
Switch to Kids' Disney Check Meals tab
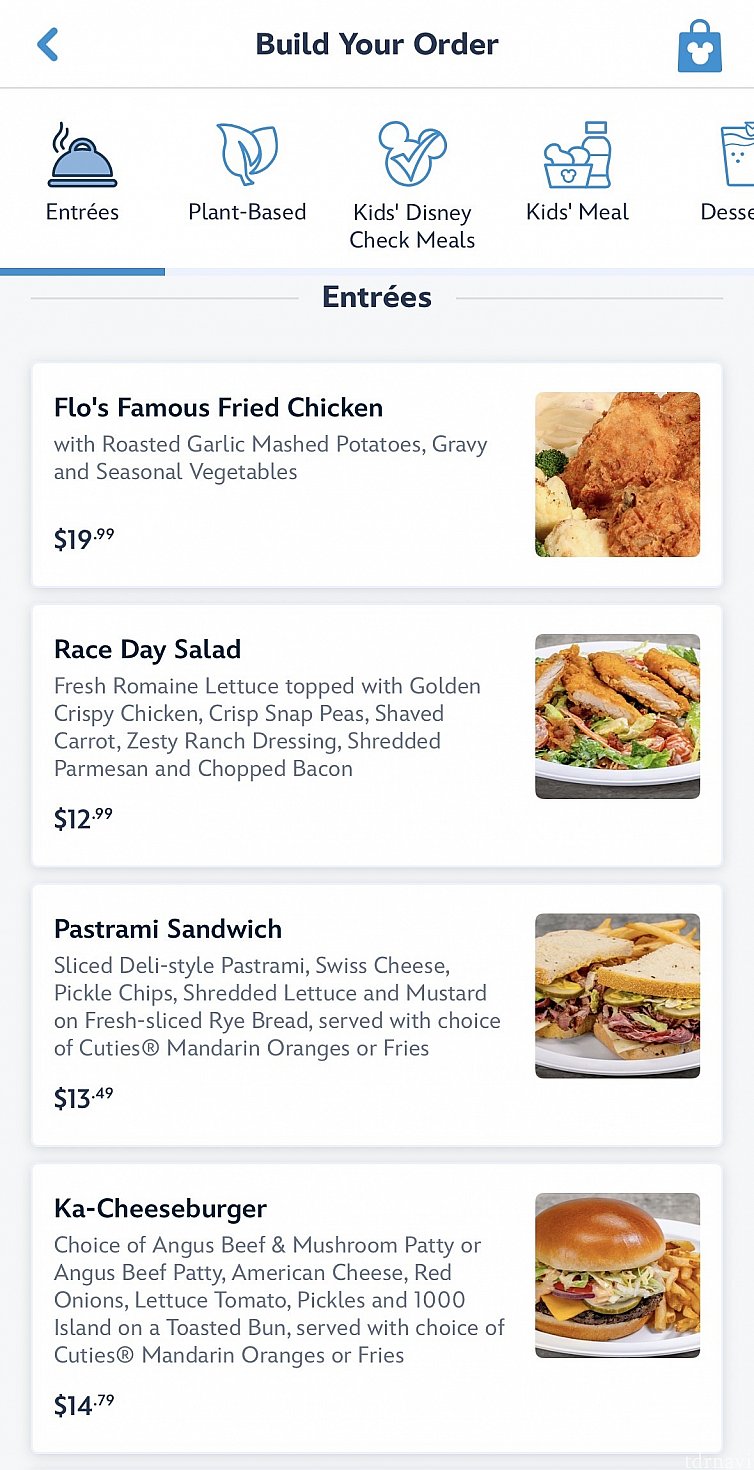[x=411, y=186]
